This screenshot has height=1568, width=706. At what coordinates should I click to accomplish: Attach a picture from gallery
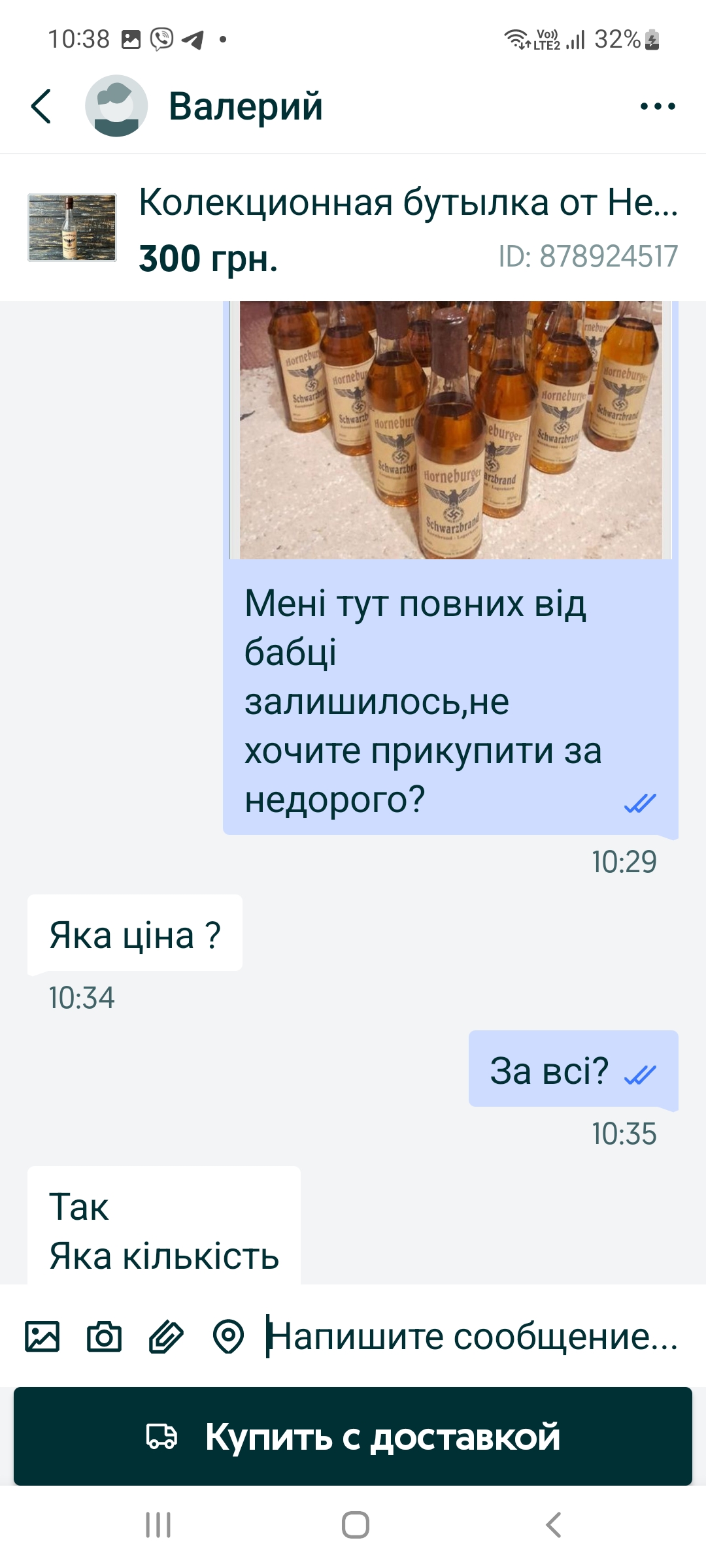42,1336
